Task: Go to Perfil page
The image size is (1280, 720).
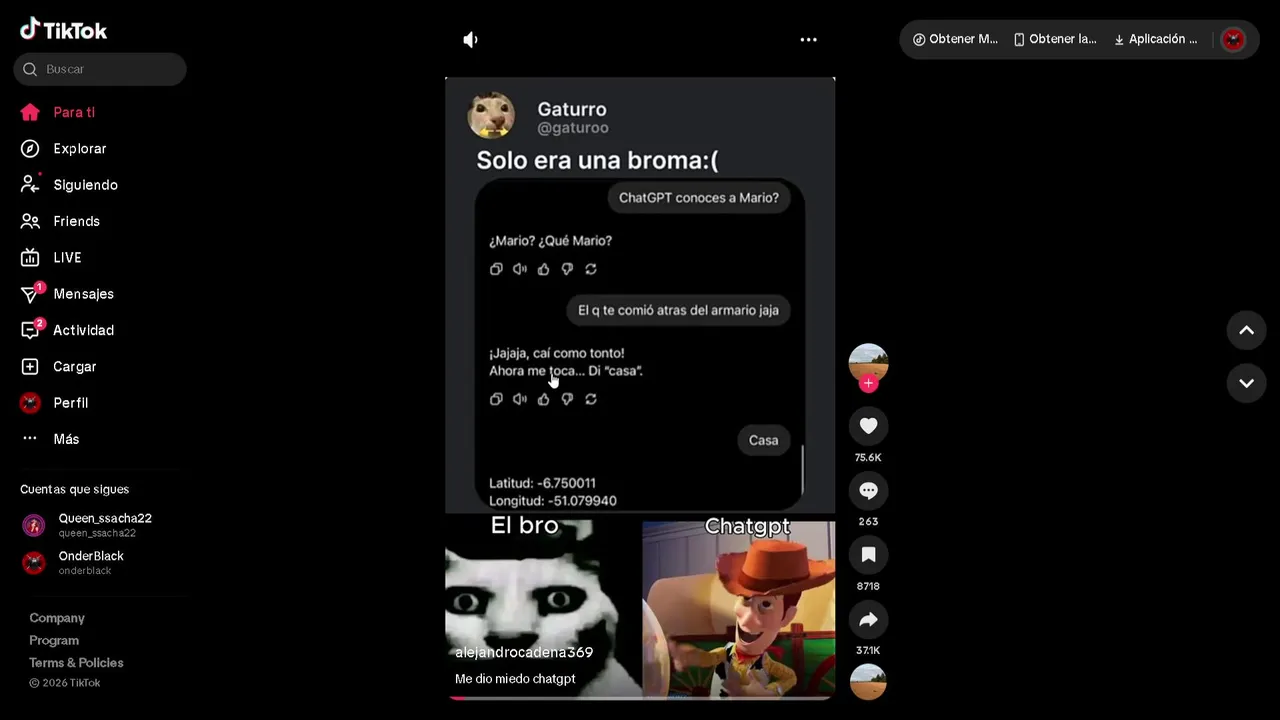Action: click(70, 403)
